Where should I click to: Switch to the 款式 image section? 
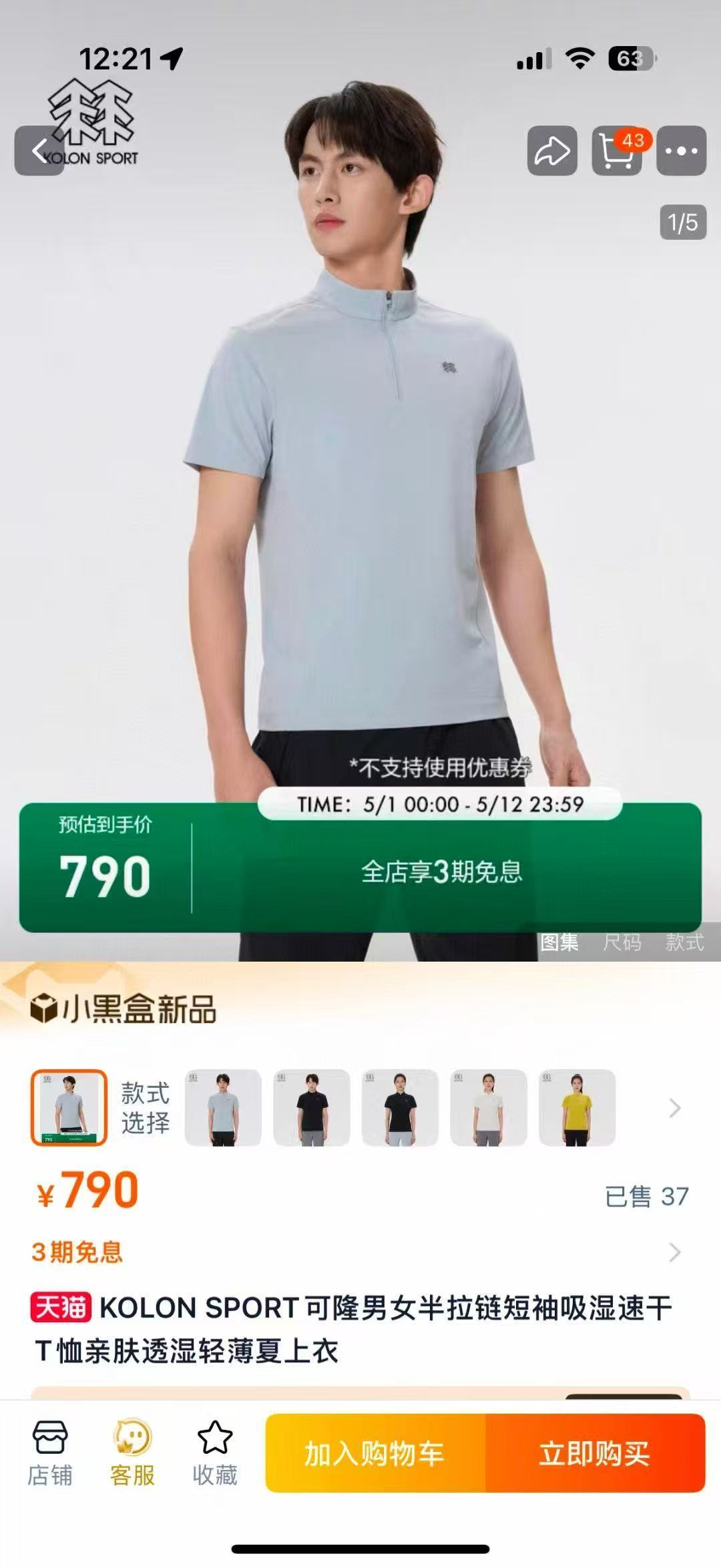coord(684,942)
